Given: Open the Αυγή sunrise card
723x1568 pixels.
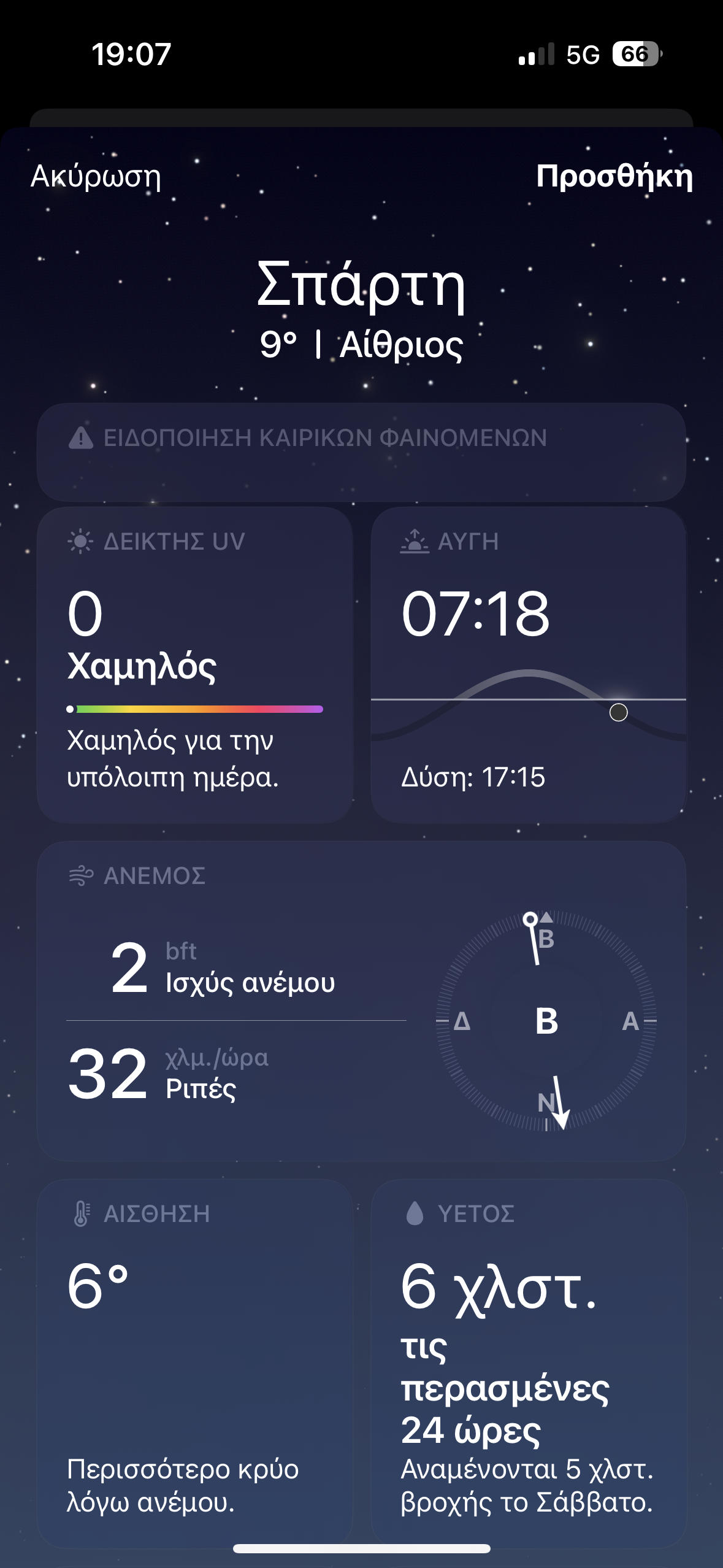Looking at the screenshot, I should pyautogui.click(x=528, y=664).
